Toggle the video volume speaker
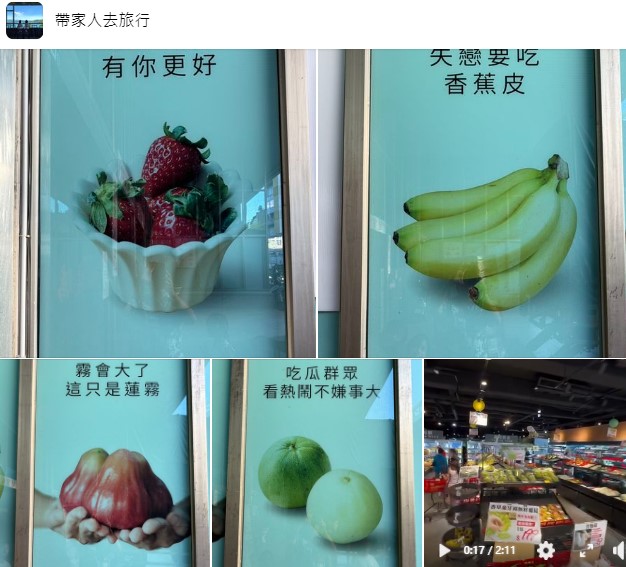This screenshot has height=567, width=626. [617, 550]
